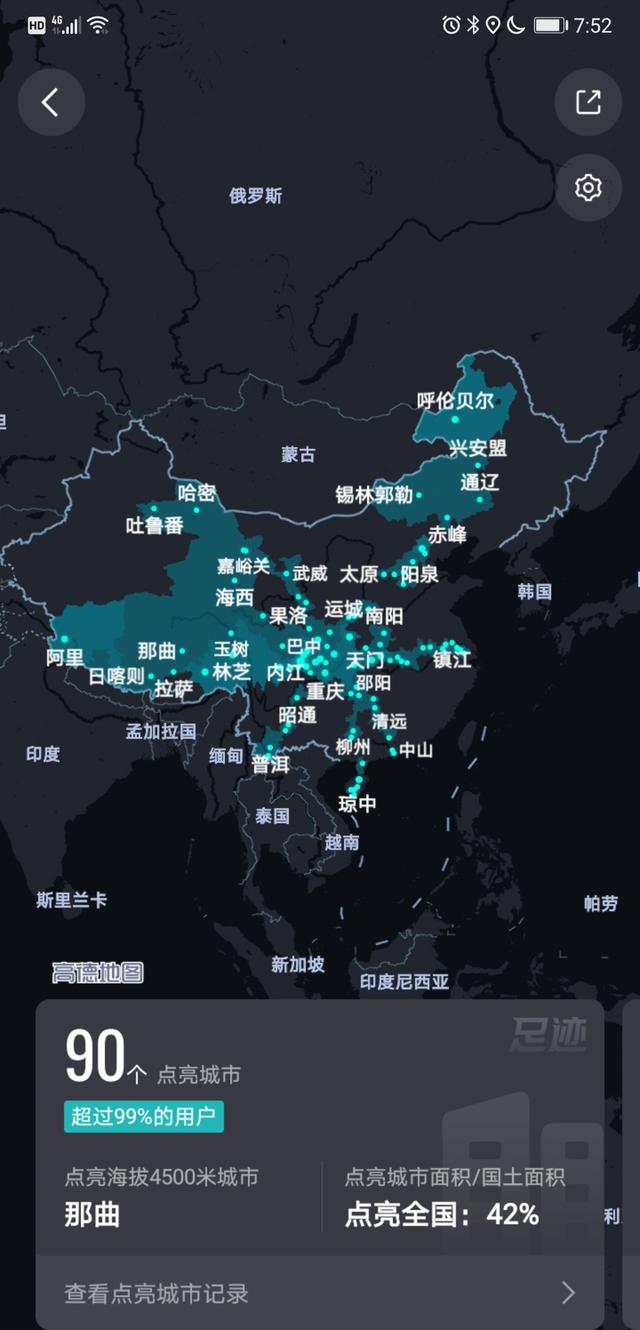Go back using the top-left arrow
Image resolution: width=640 pixels, height=1330 pixels.
[51, 101]
